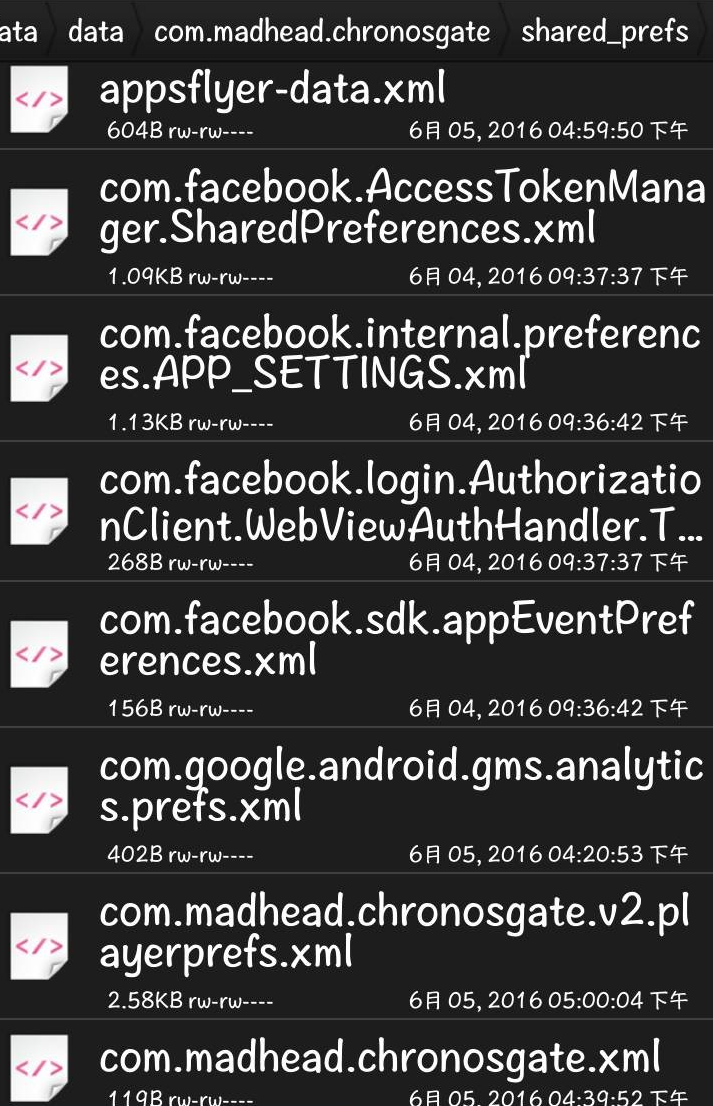713x1106 pixels.
Task: Tap the shared_prefs breadcrumb segment
Action: click(x=605, y=31)
